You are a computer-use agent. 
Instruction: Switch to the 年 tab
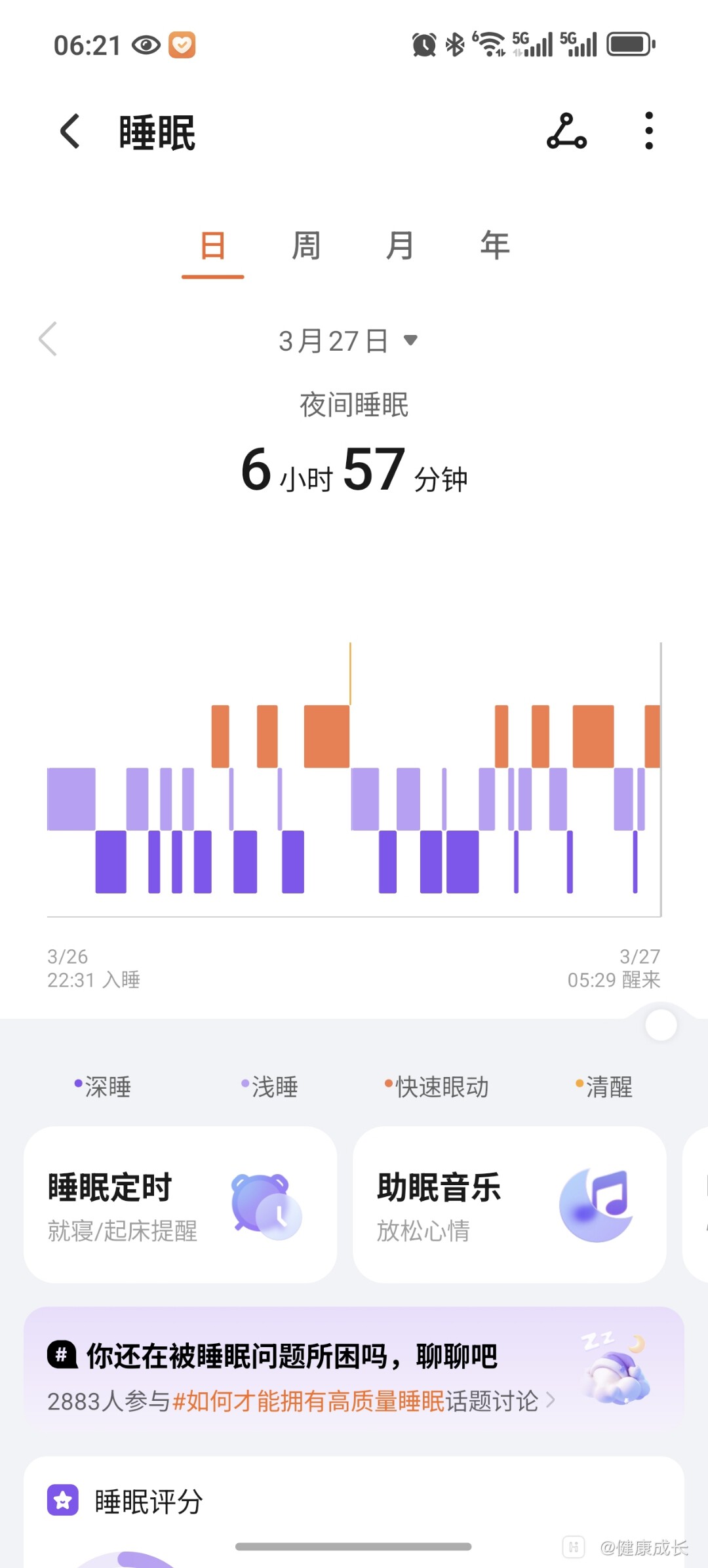point(494,245)
